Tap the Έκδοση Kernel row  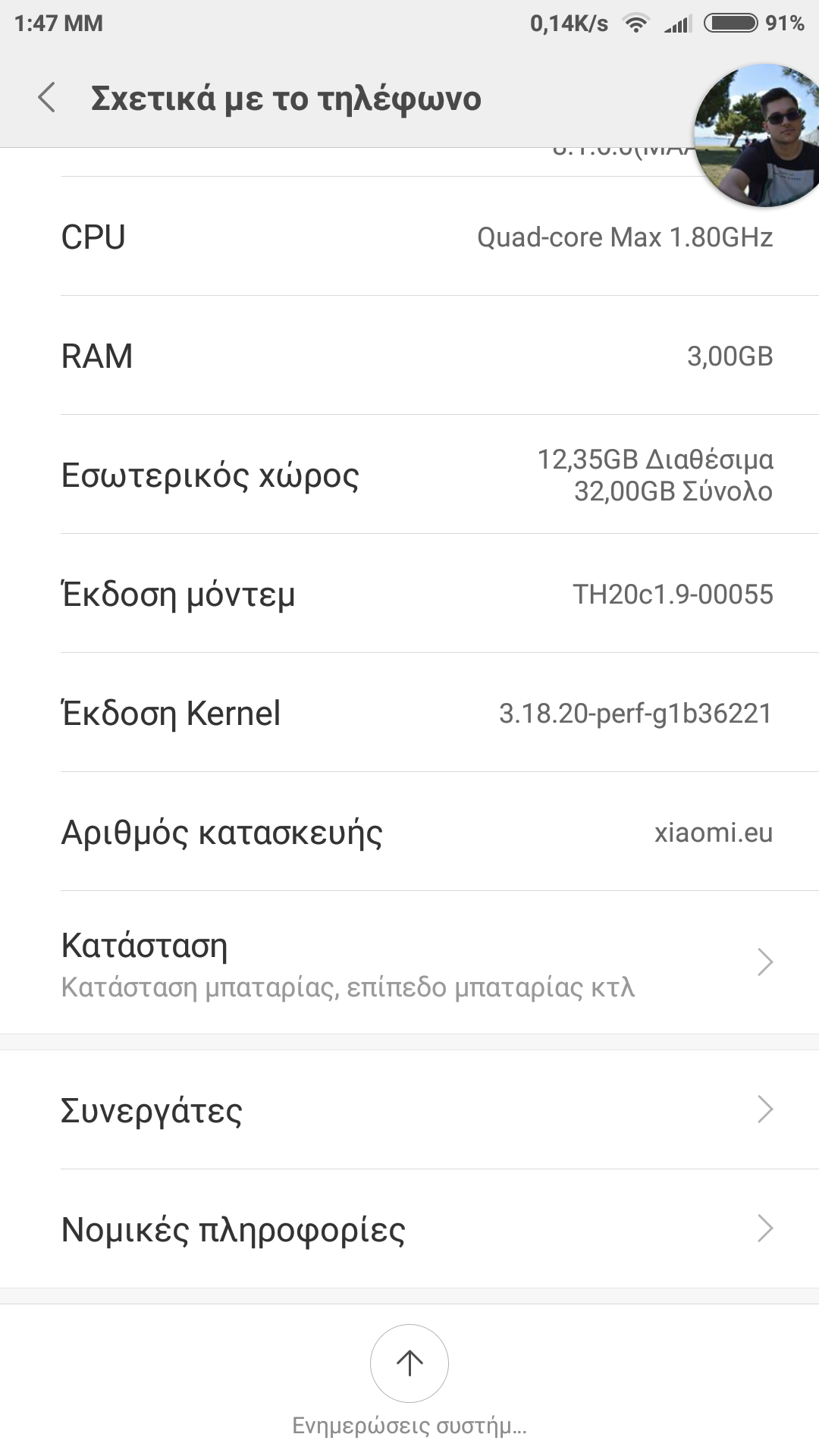pyautogui.click(x=409, y=713)
